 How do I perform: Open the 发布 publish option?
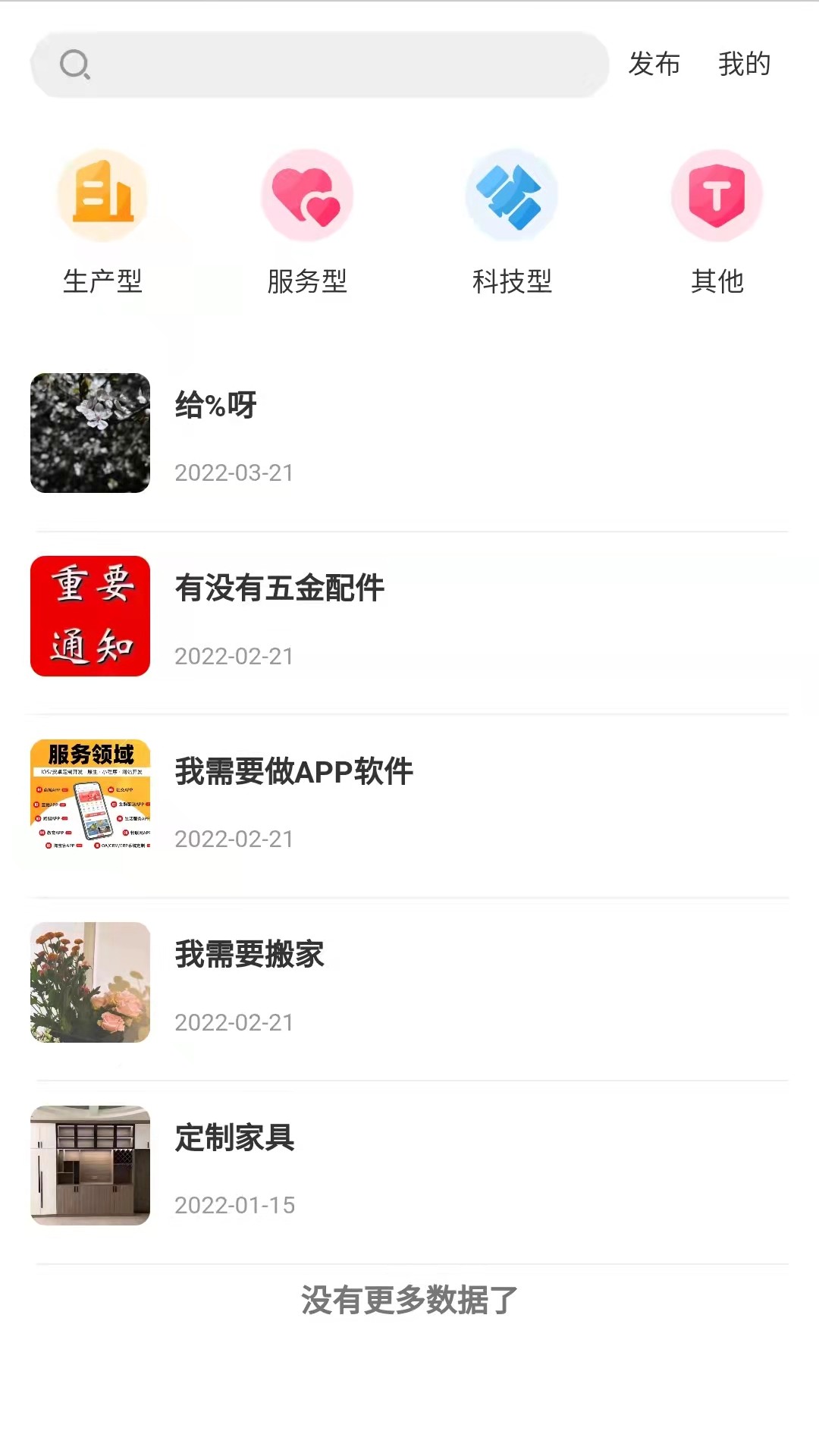[654, 64]
